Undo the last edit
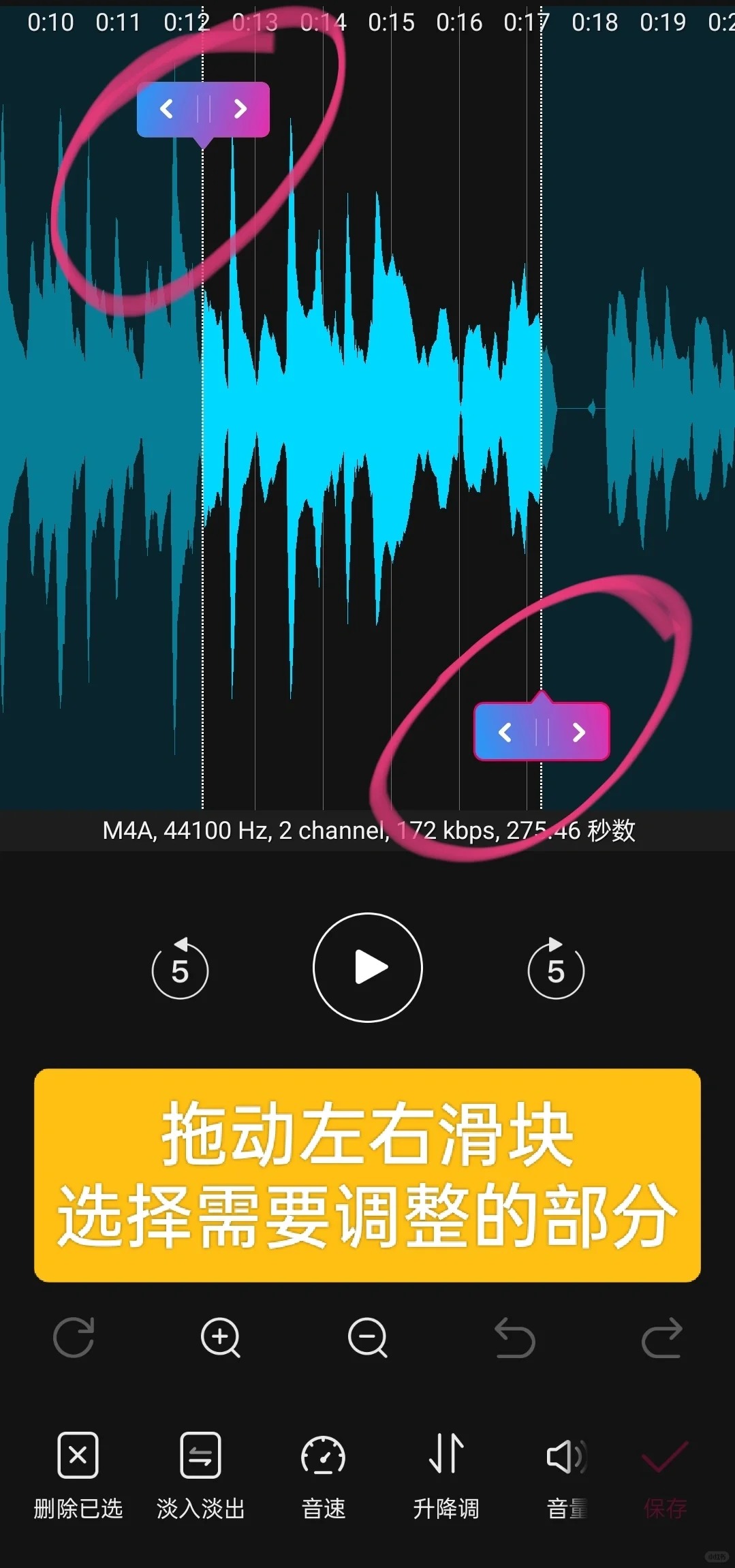The image size is (735, 1568). click(515, 1338)
